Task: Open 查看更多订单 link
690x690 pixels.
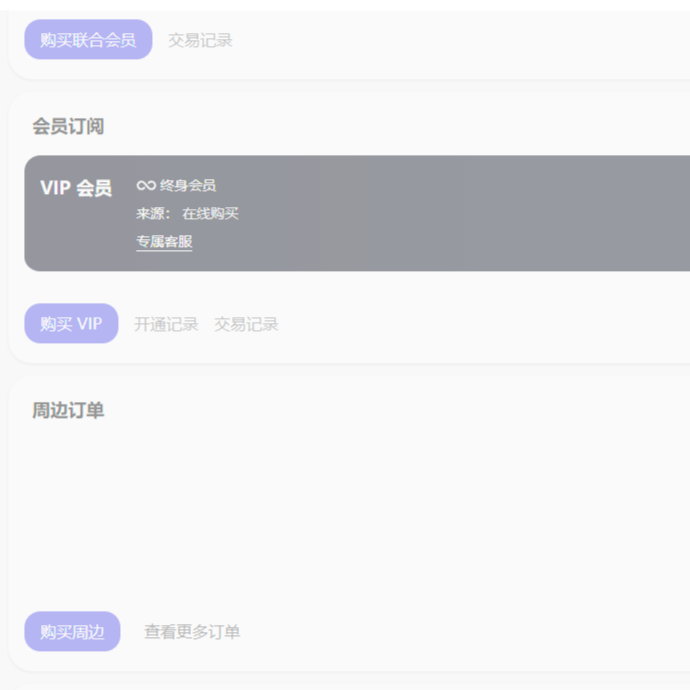Action: point(192,632)
